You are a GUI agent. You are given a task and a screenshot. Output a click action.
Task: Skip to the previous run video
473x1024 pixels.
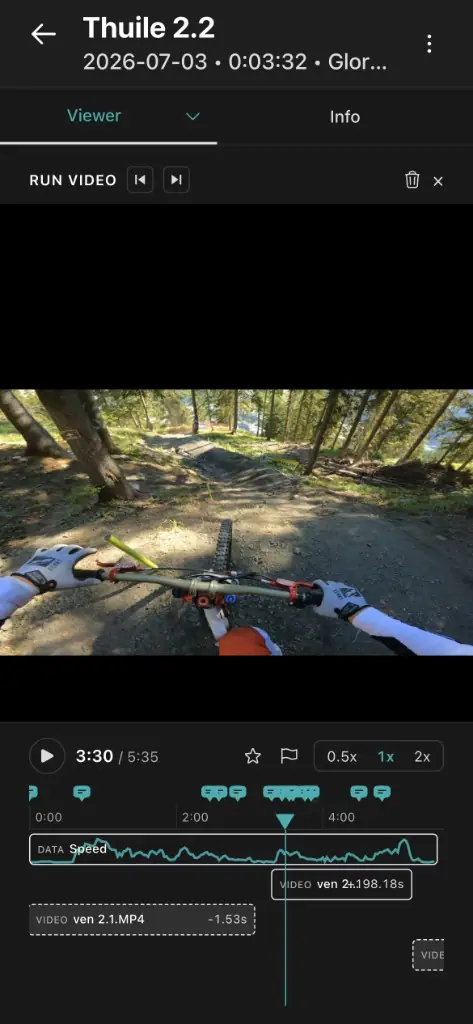pos(140,180)
